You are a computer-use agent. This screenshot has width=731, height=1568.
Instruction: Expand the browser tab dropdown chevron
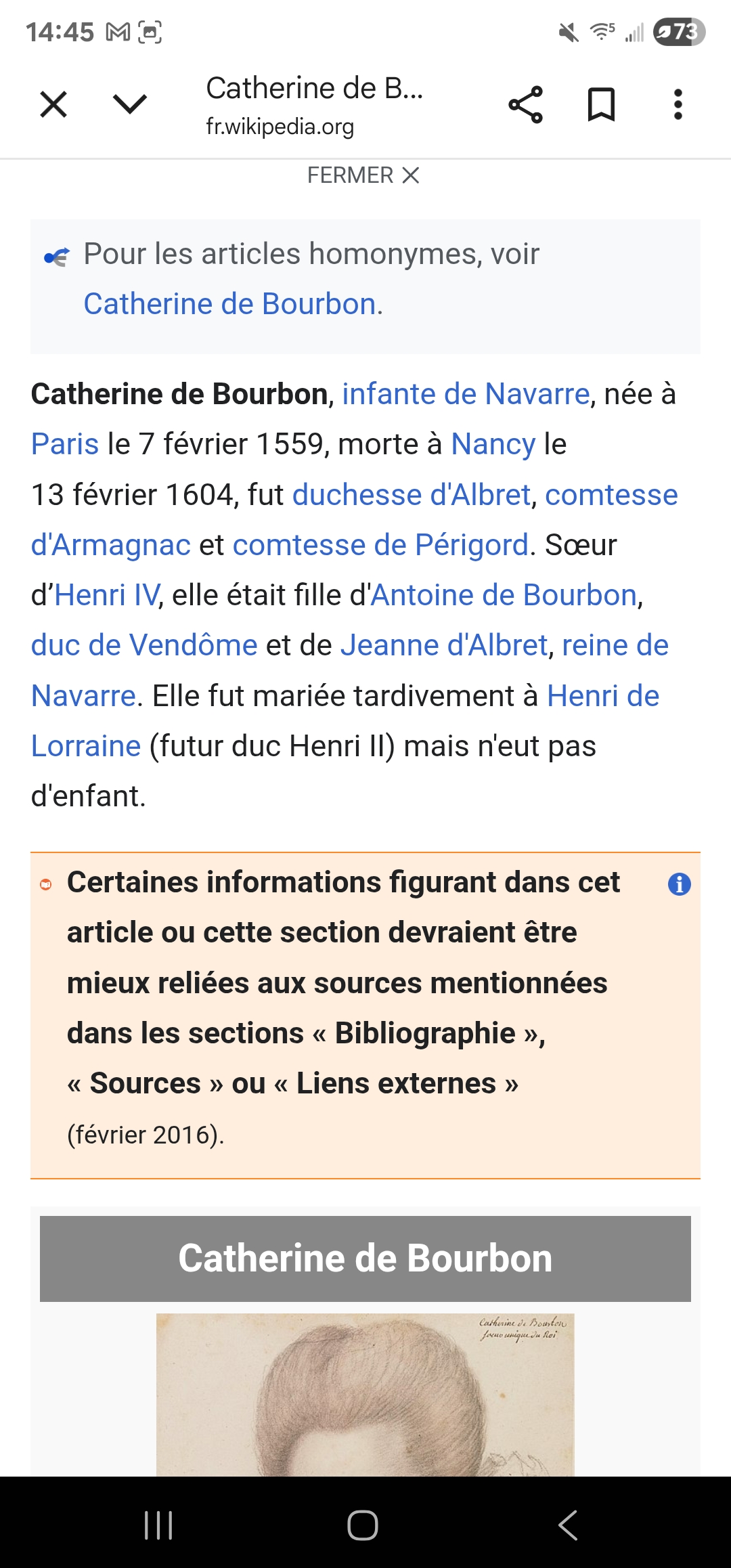click(129, 104)
